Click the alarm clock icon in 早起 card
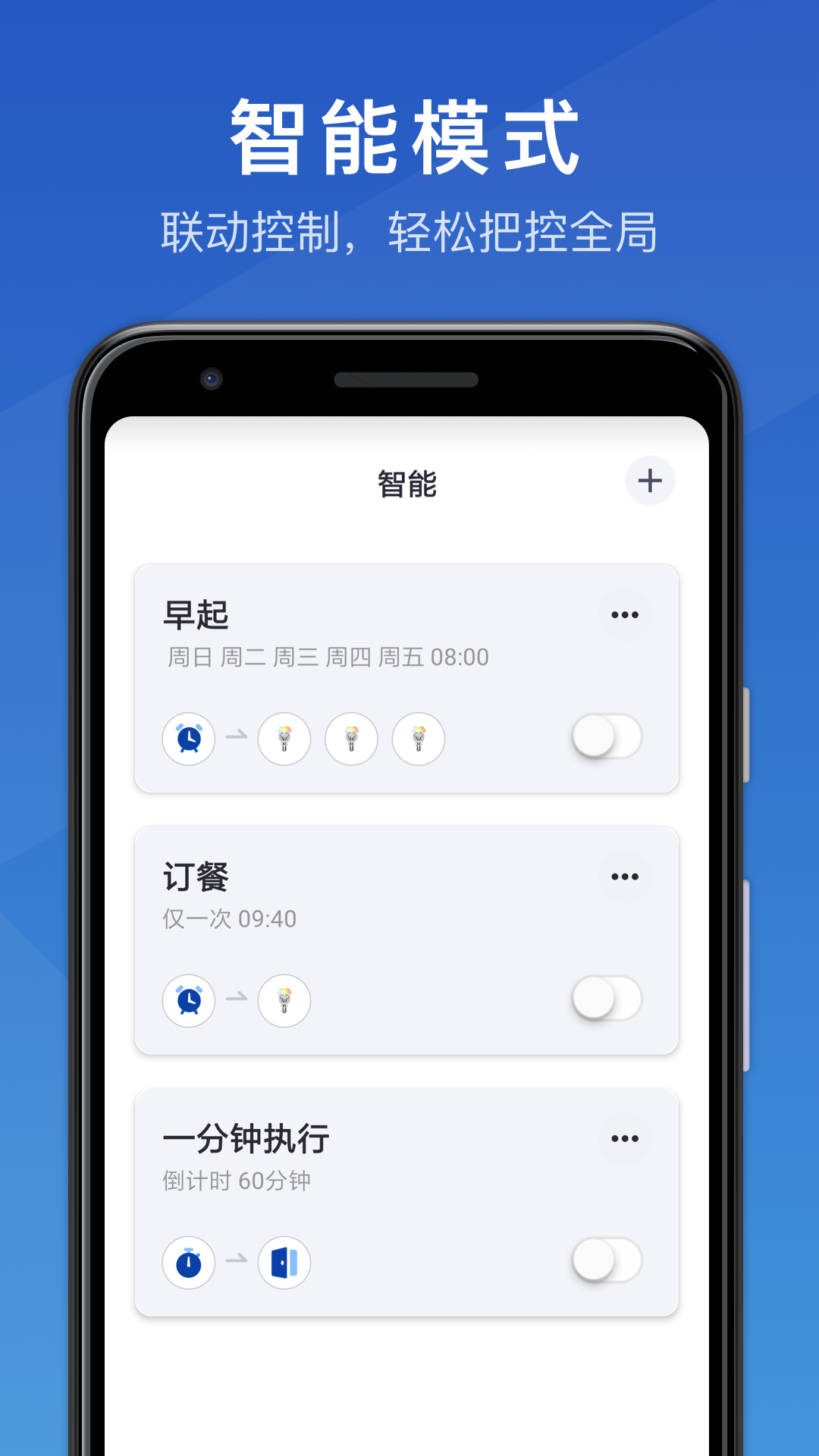819x1456 pixels. pos(188,739)
